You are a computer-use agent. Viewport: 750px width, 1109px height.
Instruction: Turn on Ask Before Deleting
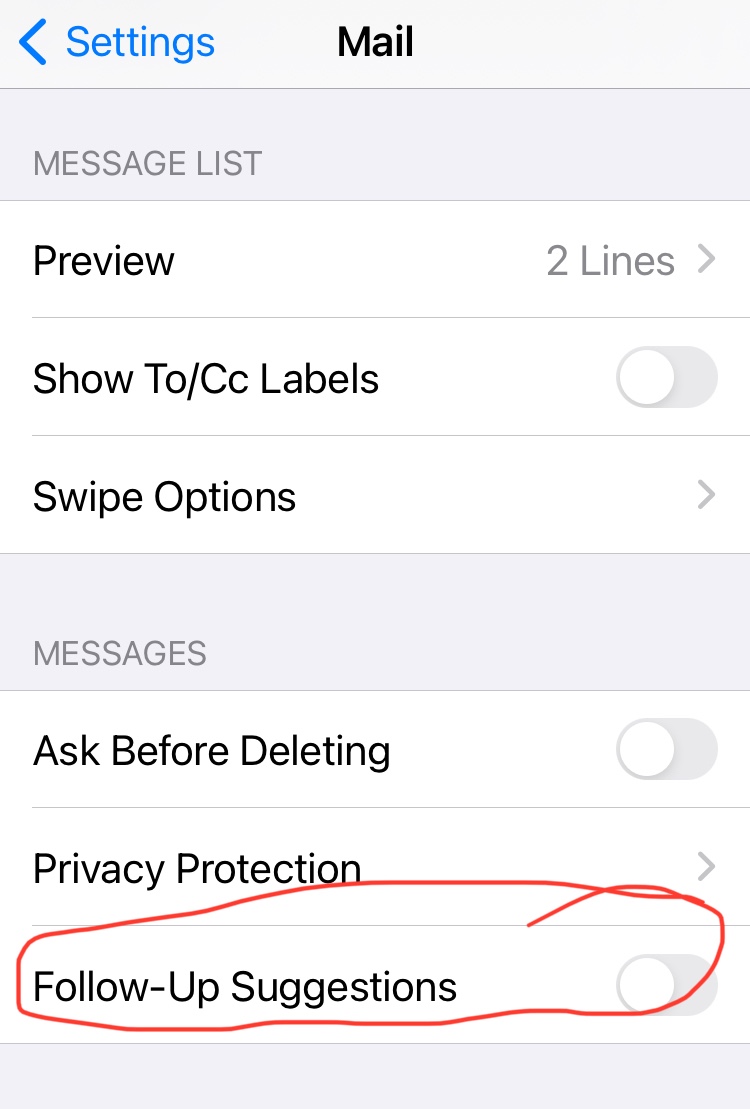point(667,749)
